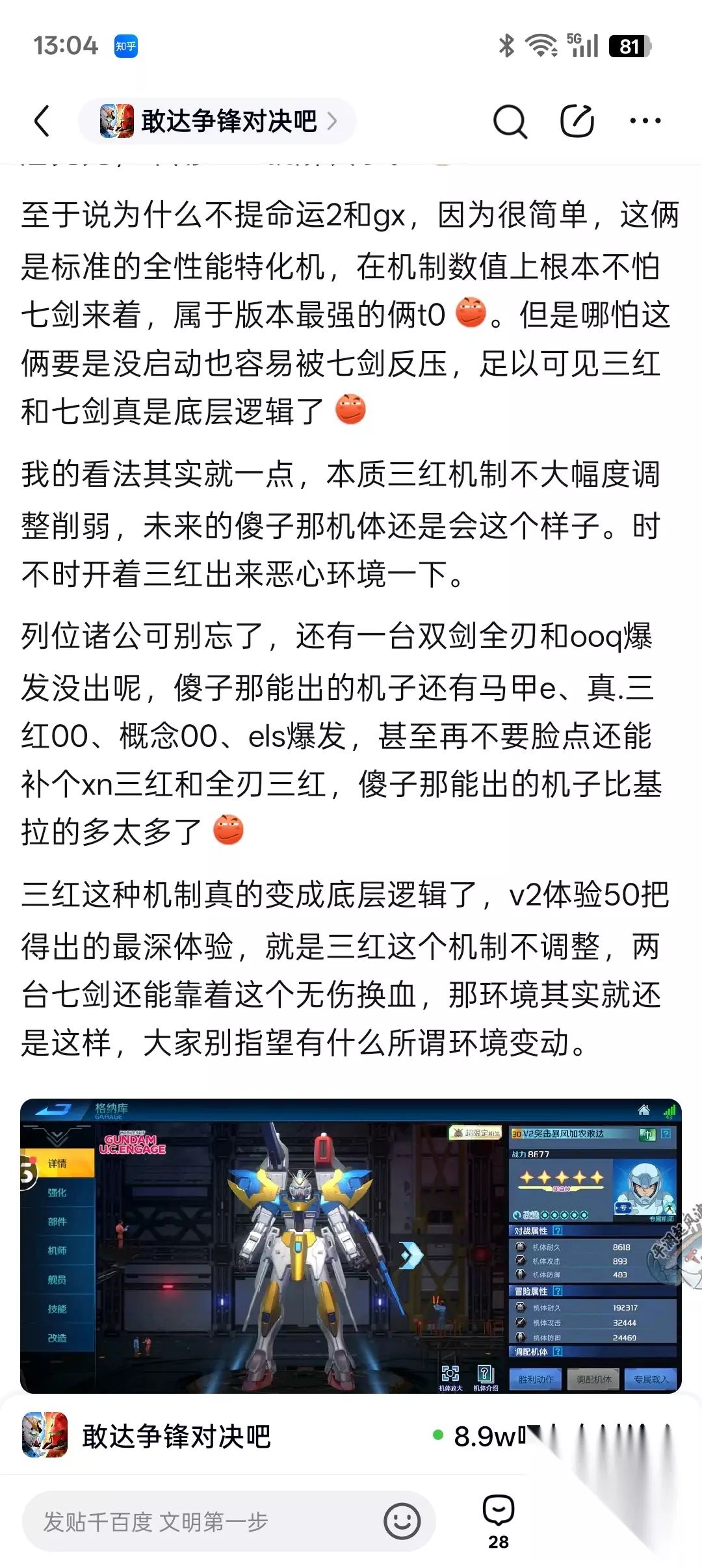Open the three-dot overflow menu

[645, 121]
